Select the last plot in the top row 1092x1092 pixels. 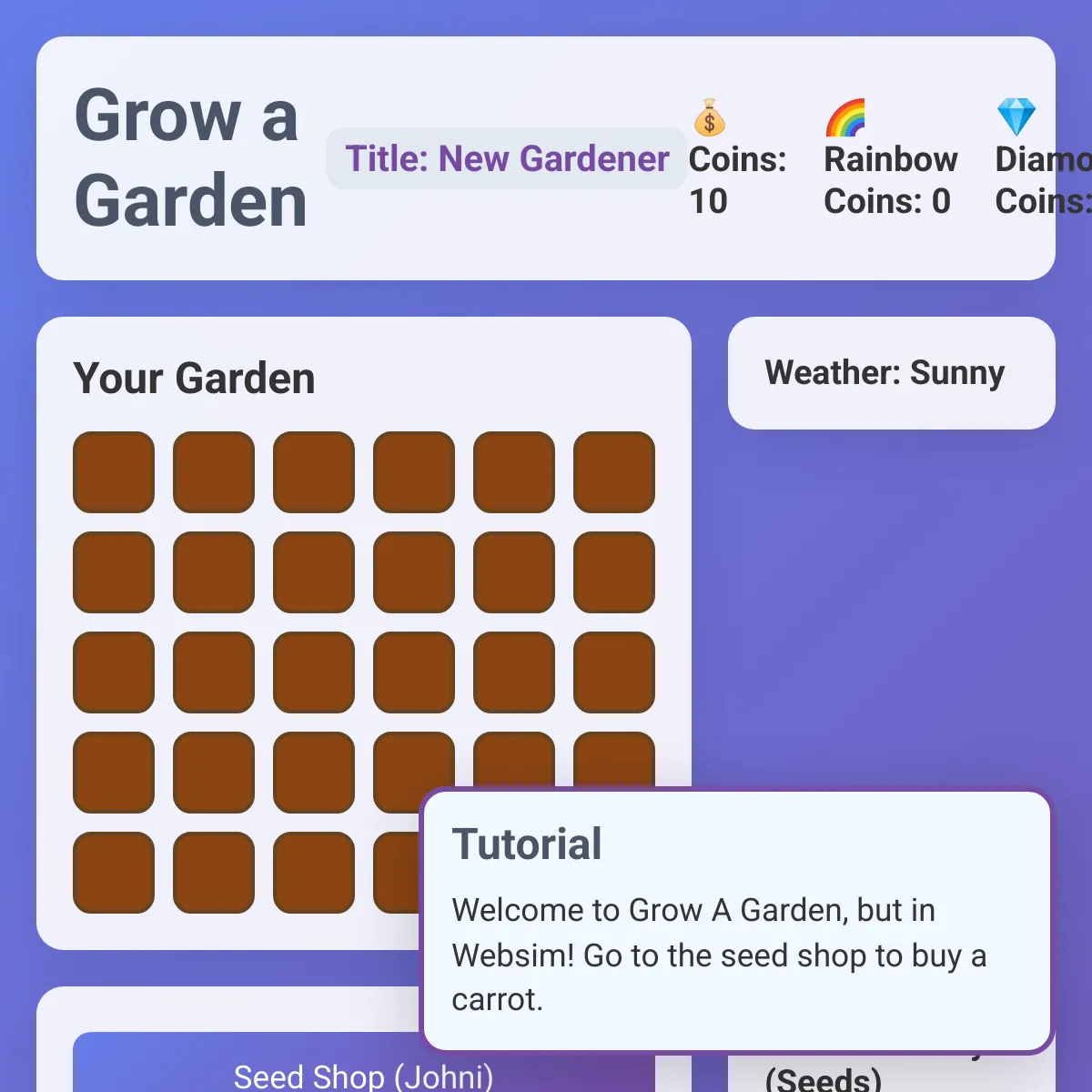614,472
